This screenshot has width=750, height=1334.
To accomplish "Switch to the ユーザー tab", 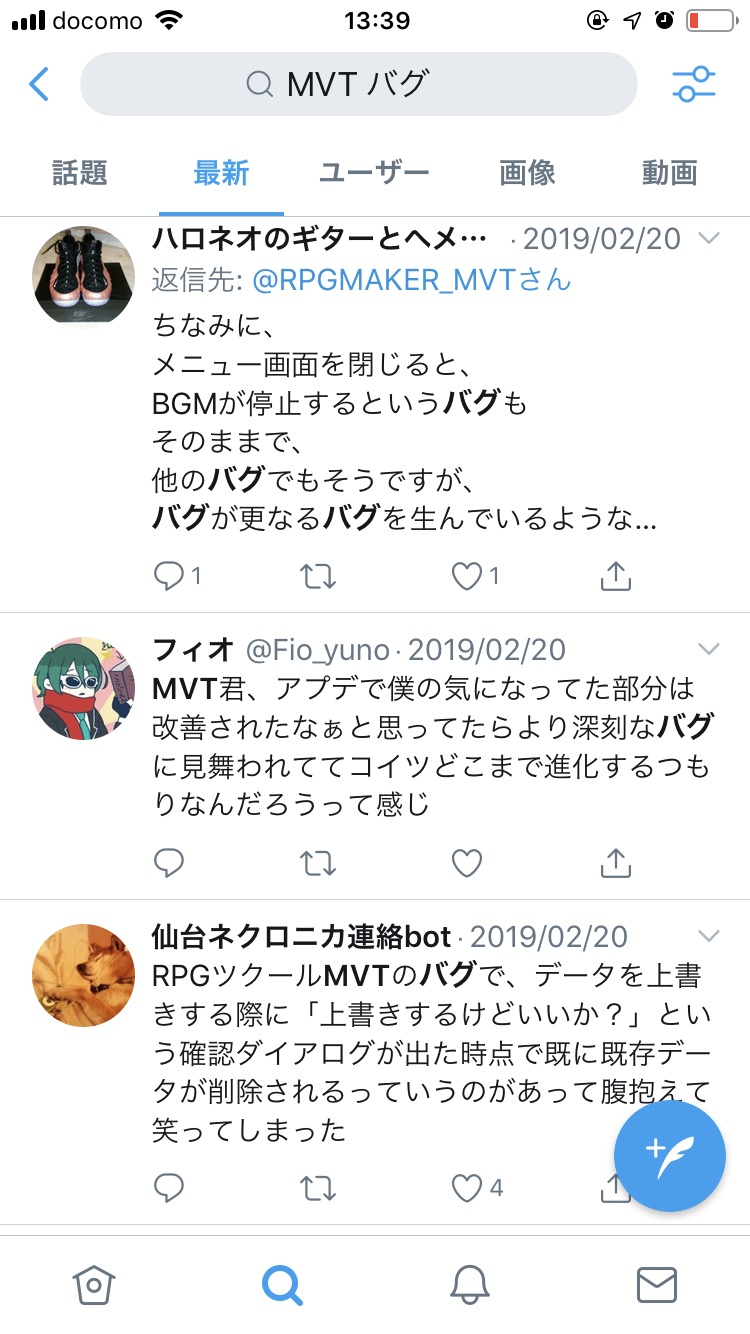I will (374, 173).
